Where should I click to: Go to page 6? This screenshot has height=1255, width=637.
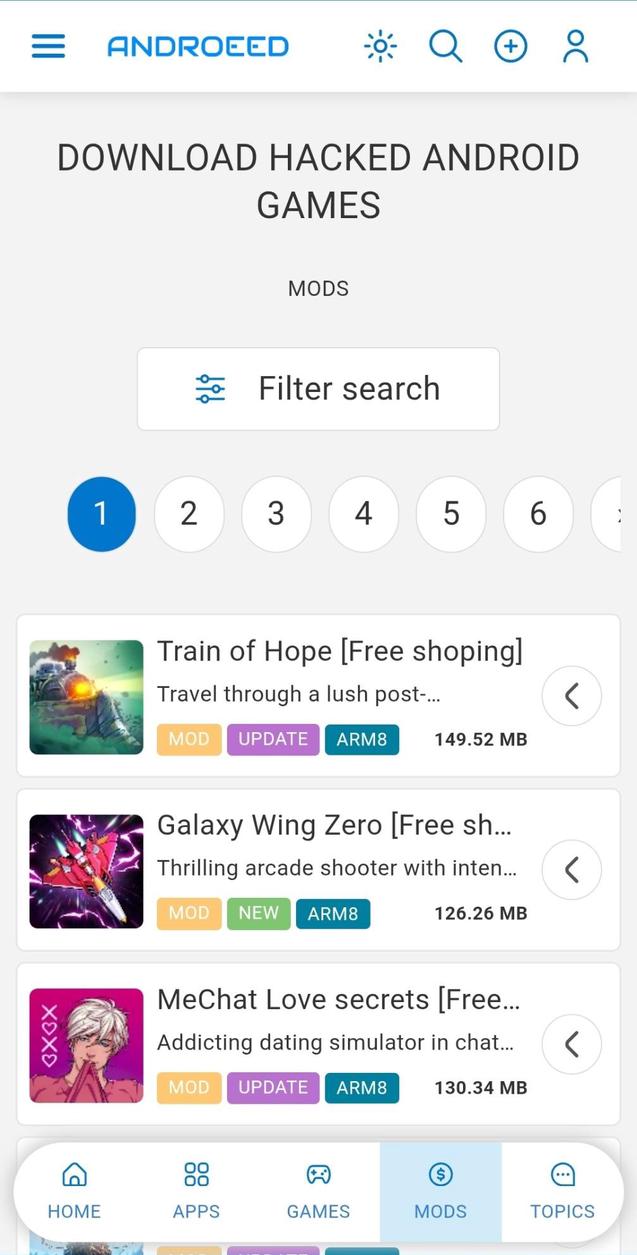[x=538, y=514]
